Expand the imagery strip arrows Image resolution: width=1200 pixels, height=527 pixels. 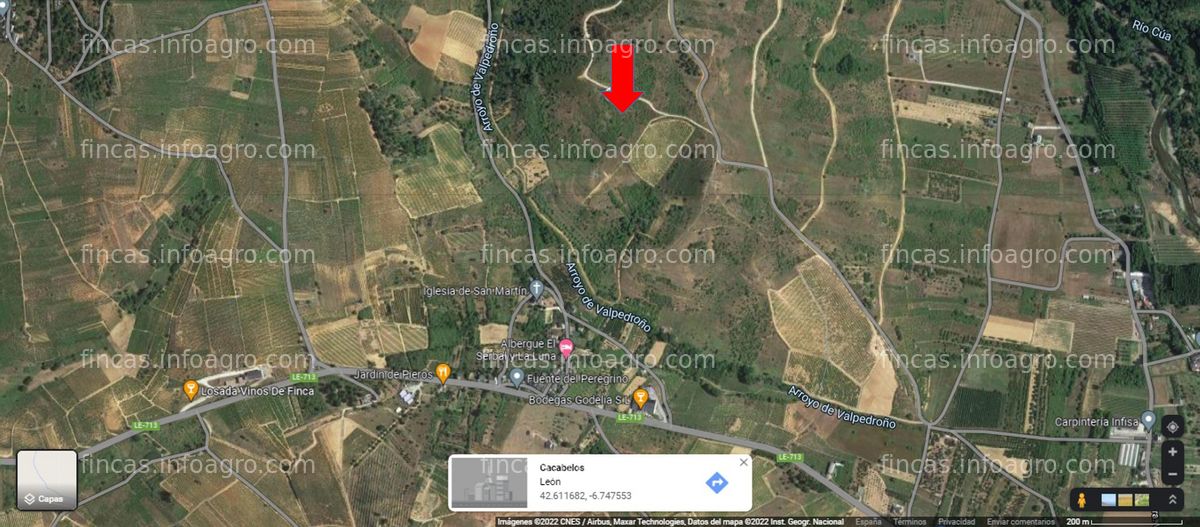pyautogui.click(x=1171, y=499)
